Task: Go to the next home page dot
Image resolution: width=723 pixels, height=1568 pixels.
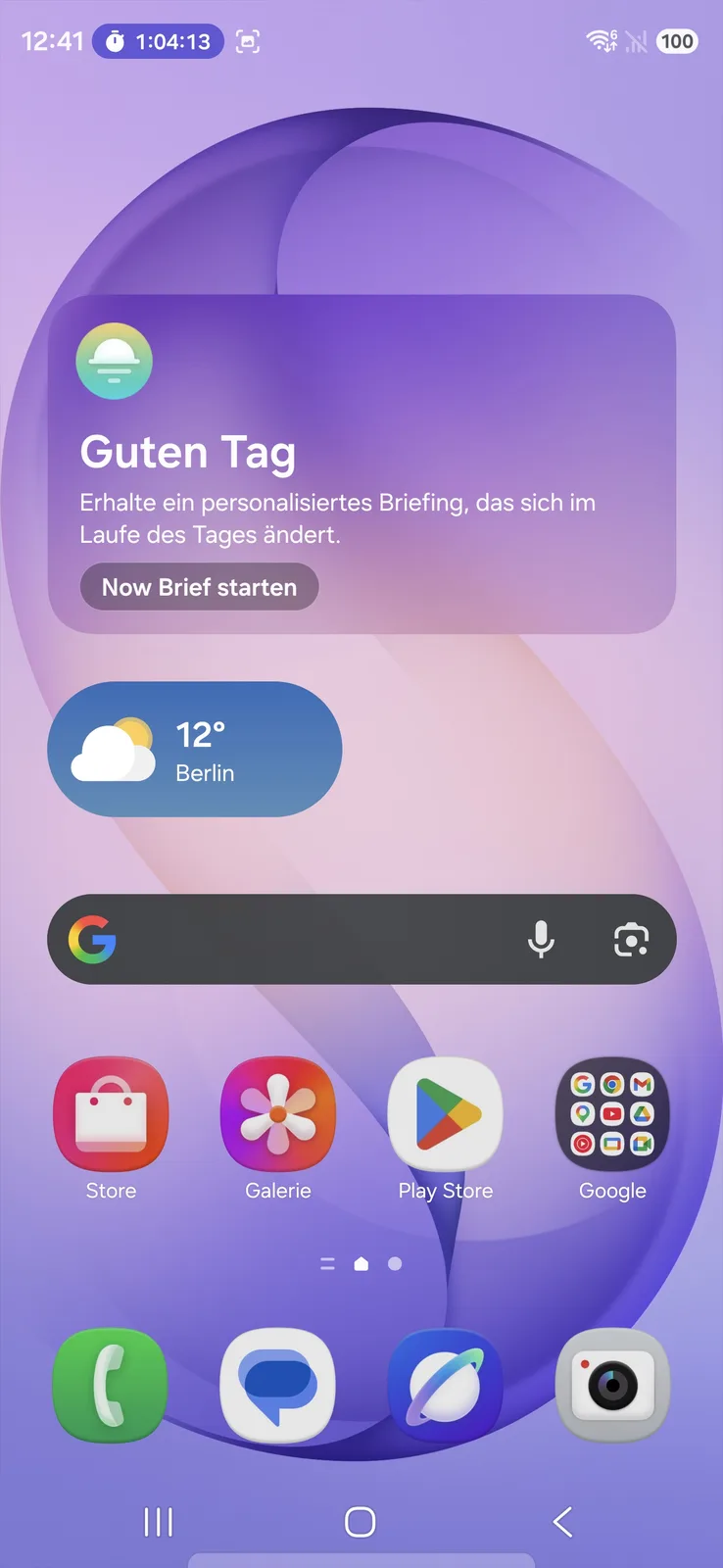Action: coord(395,1264)
